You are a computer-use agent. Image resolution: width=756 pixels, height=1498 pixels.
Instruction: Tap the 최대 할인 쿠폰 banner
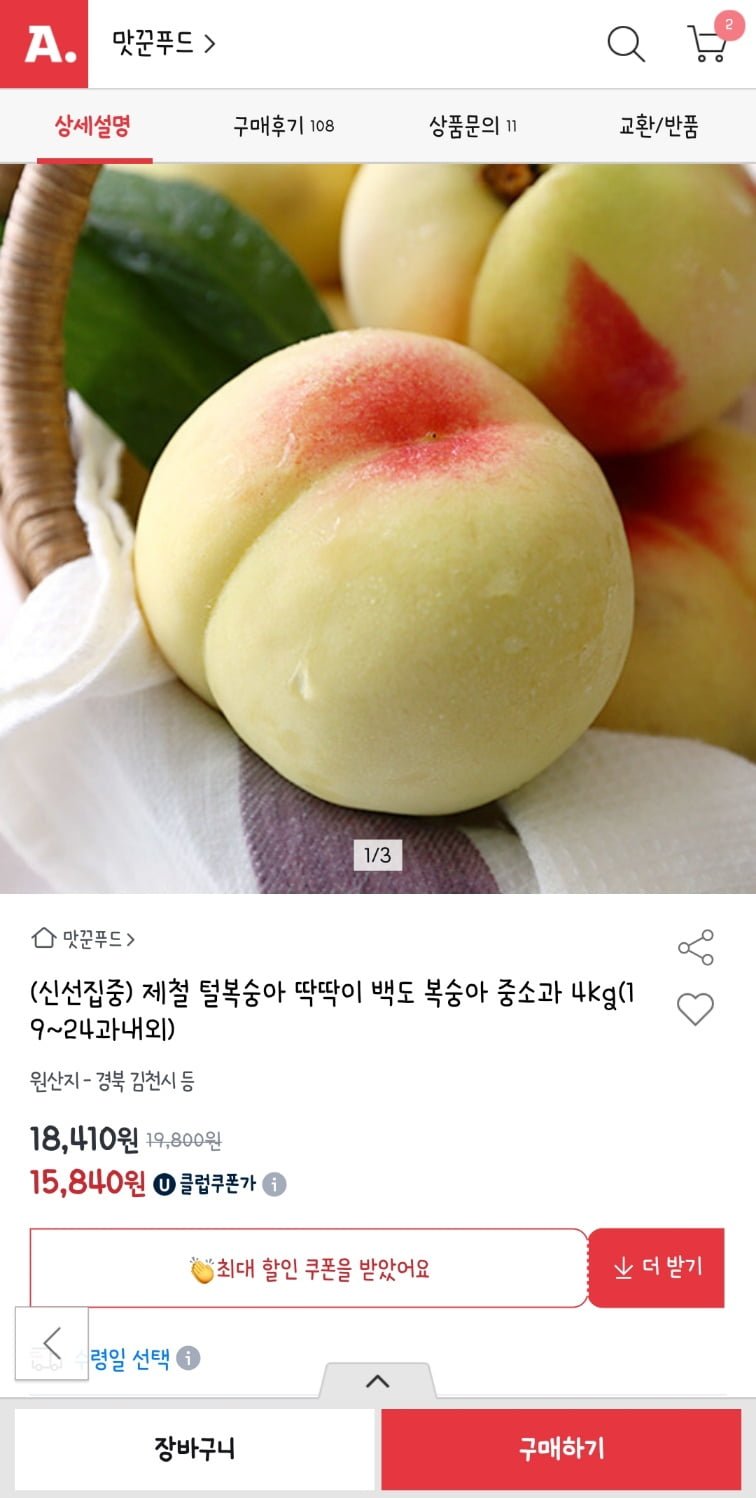[x=308, y=1269]
